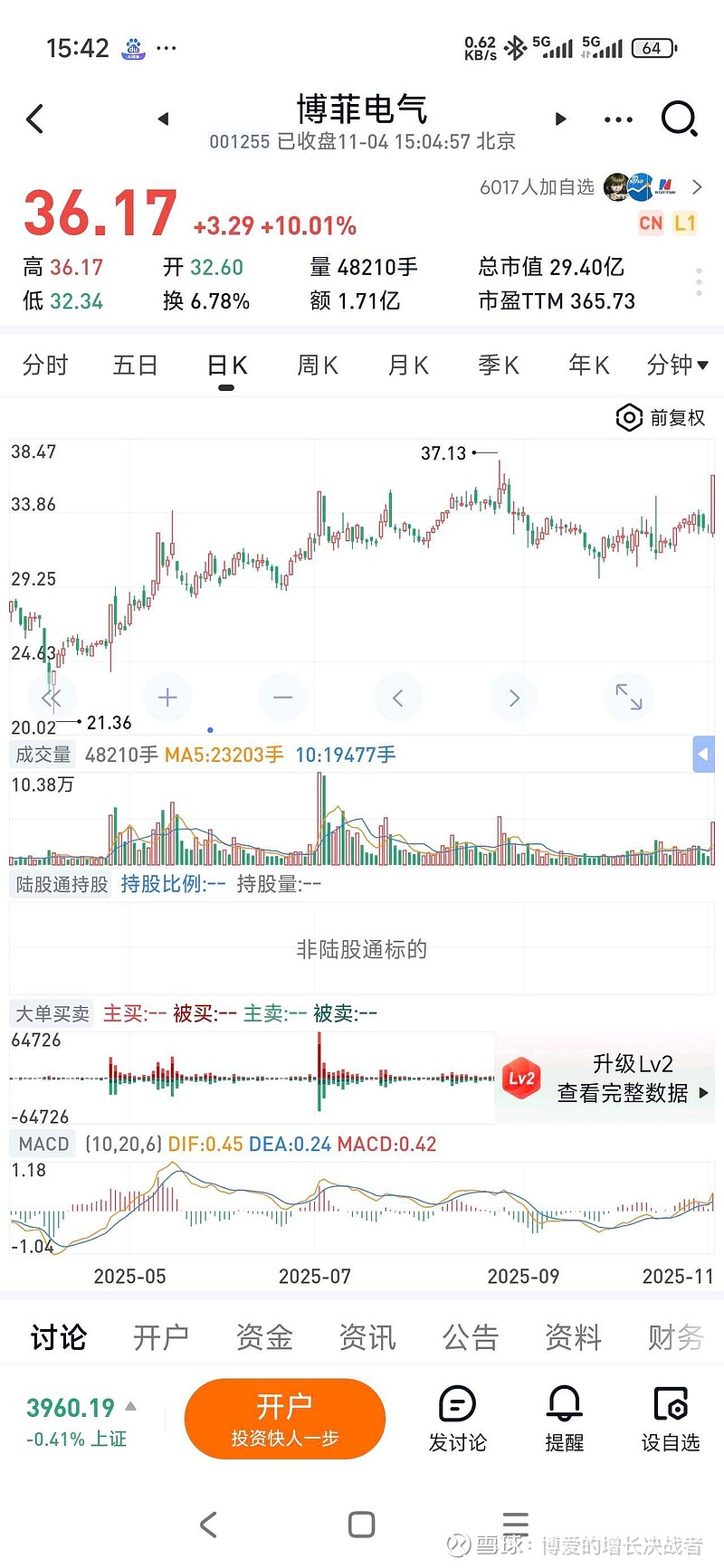Open the 公告 announcements tab
Screen dimensions: 724x1568
click(470, 1337)
